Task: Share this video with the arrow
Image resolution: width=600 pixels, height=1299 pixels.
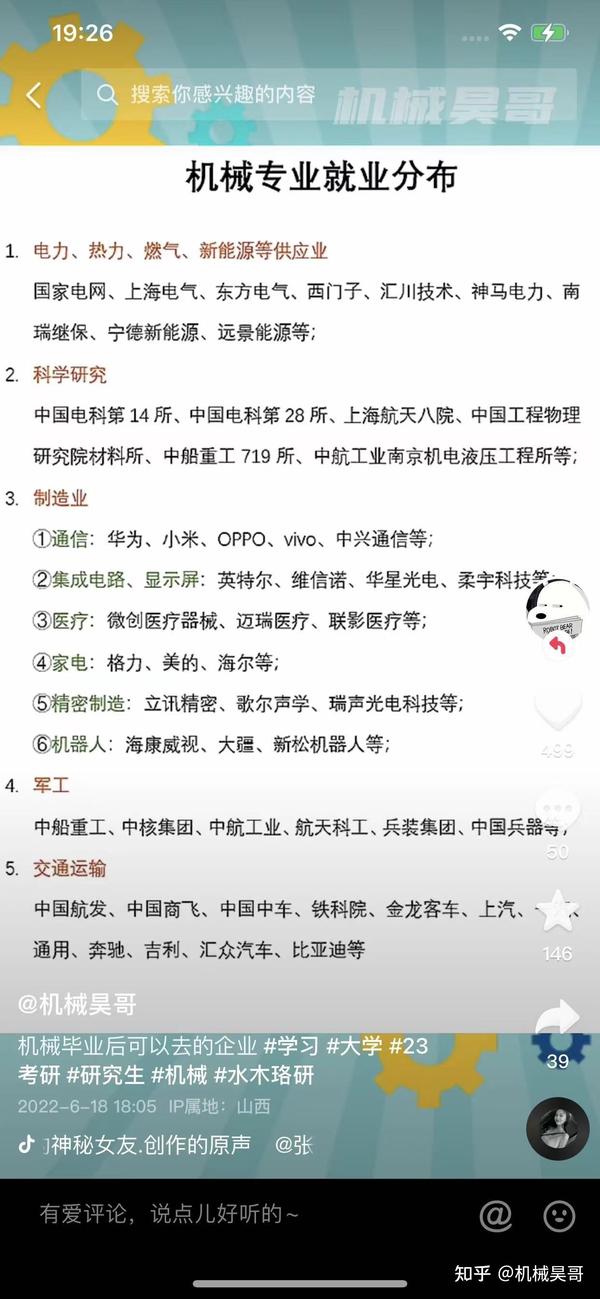Action: click(x=557, y=1020)
